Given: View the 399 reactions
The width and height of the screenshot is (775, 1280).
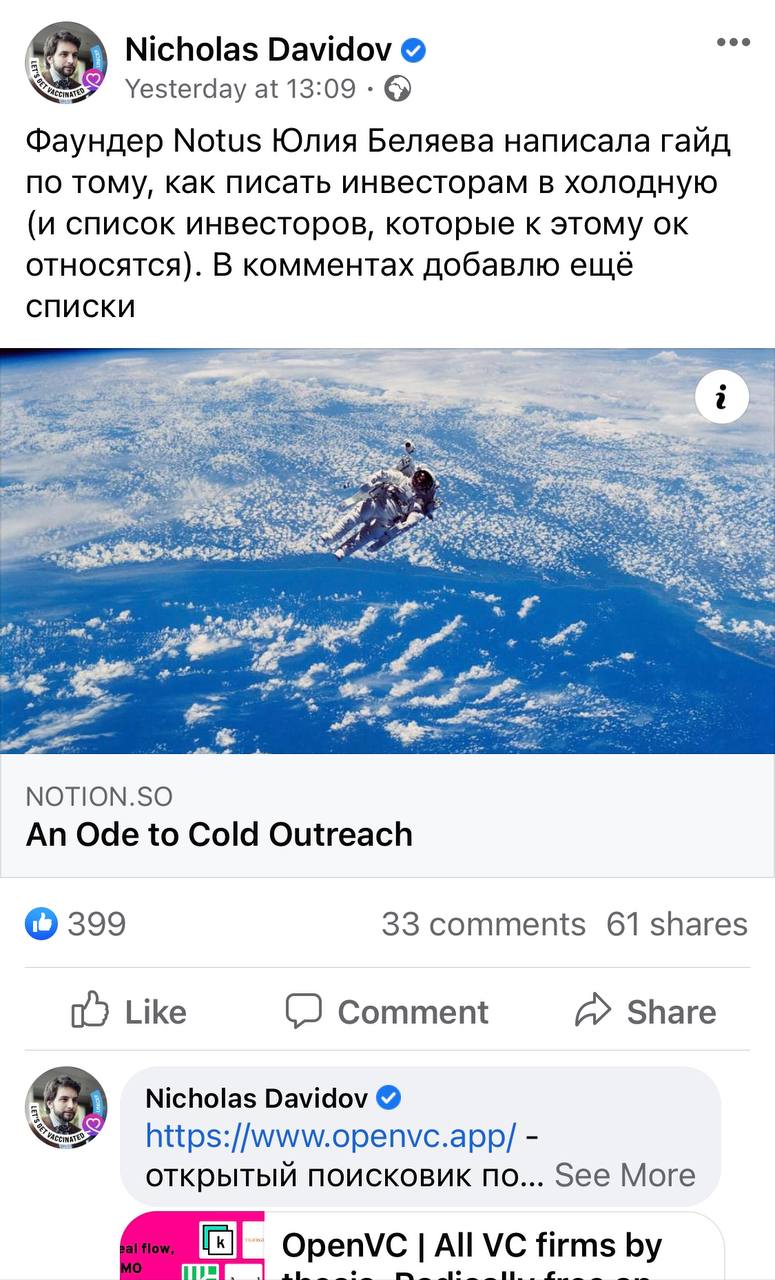Looking at the screenshot, I should (77, 924).
